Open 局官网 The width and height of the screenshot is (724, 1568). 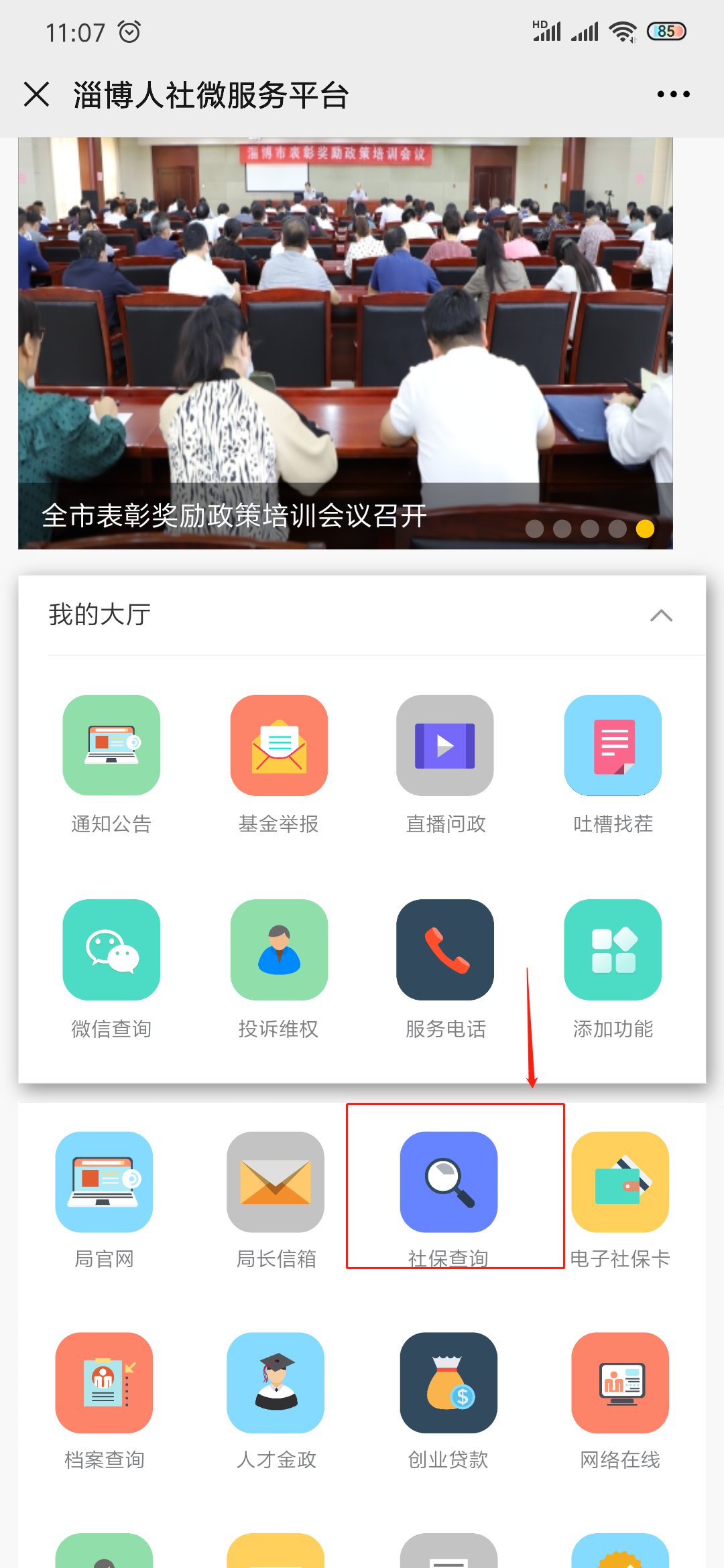pyautogui.click(x=104, y=1182)
